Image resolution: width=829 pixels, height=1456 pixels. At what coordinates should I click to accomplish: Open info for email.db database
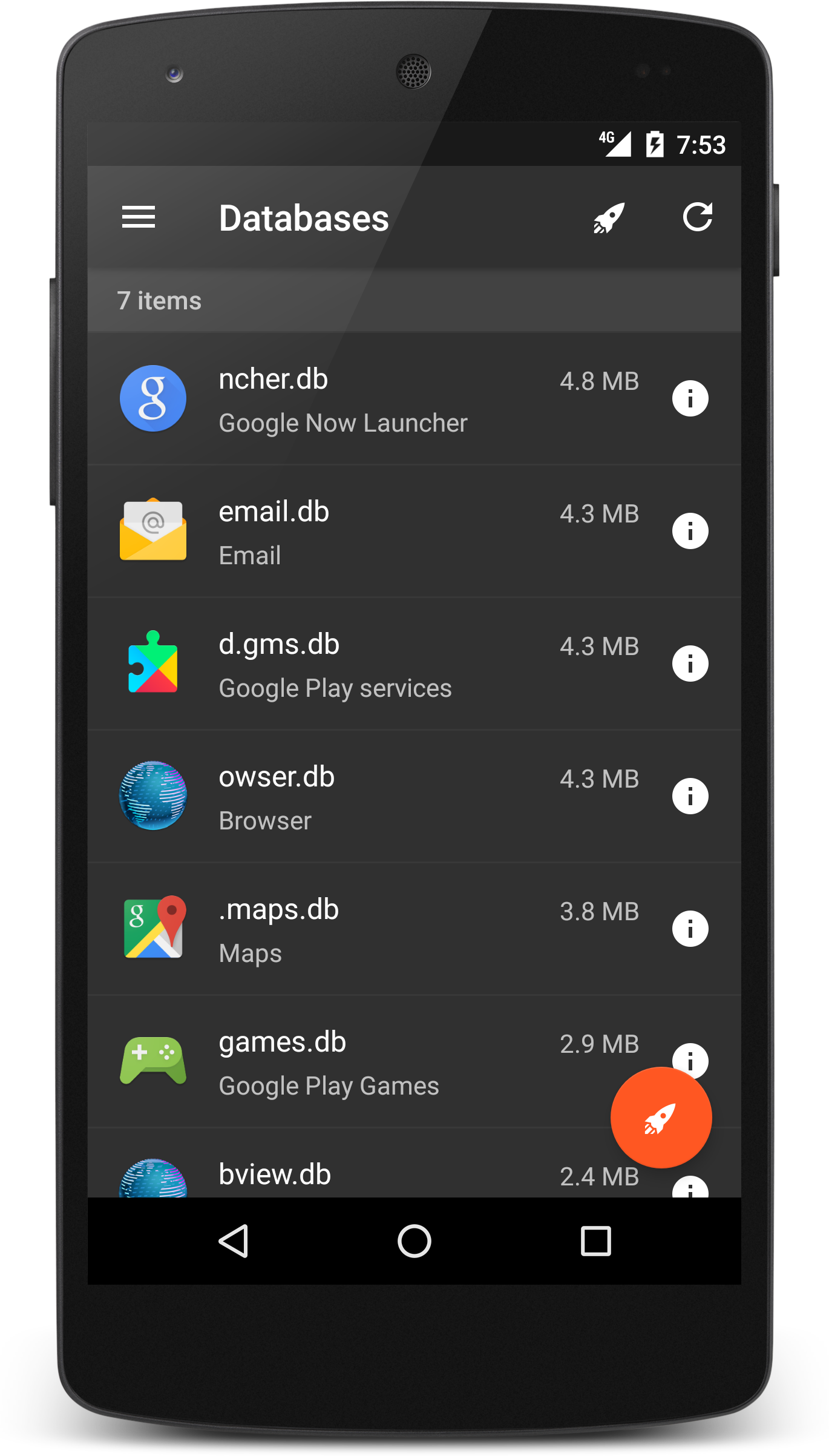pyautogui.click(x=691, y=530)
